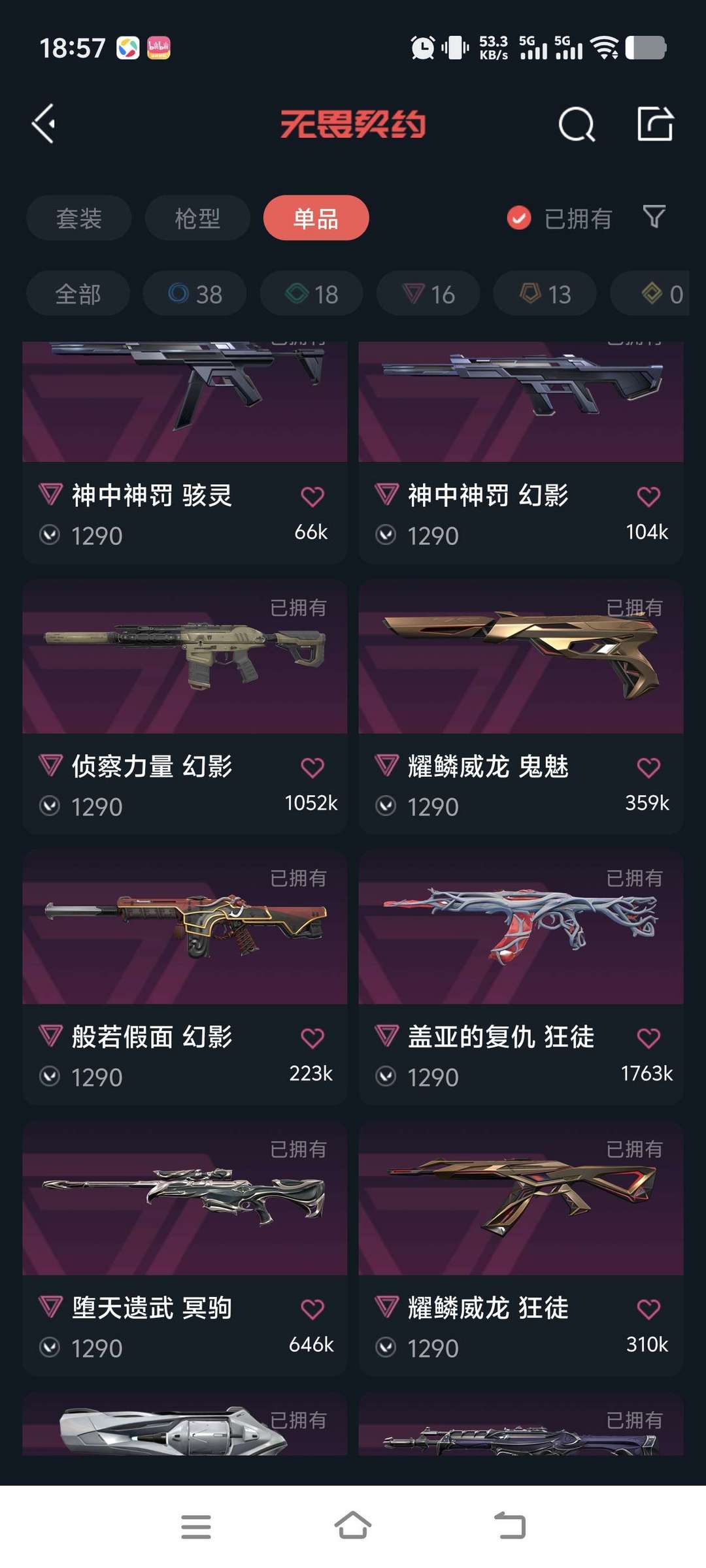The image size is (706, 1568).
Task: Like the 般若假面 幻影 skin
Action: (312, 1037)
